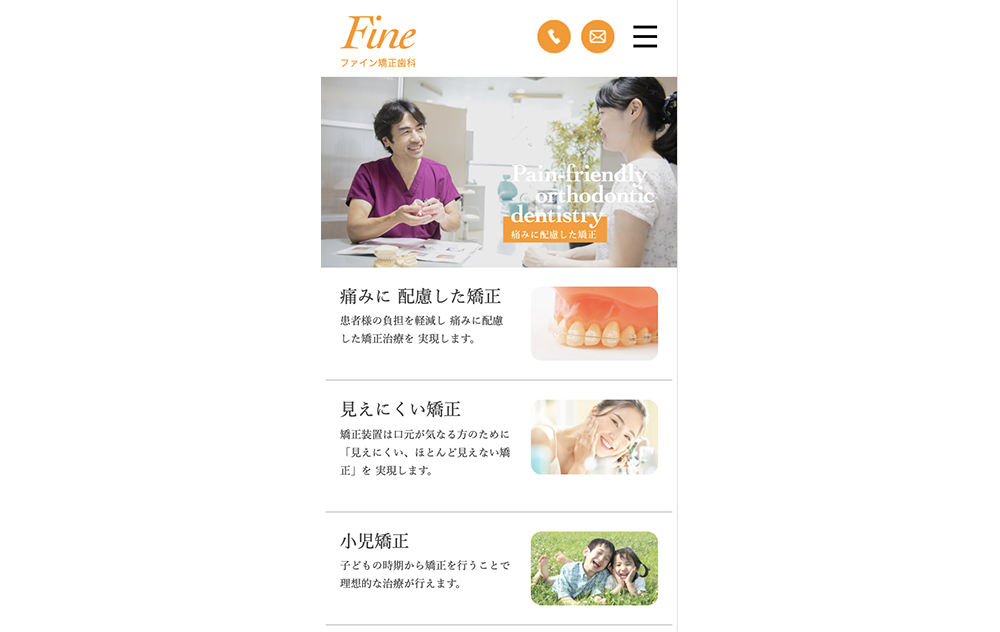
Task: Open the hamburger menu
Action: click(645, 37)
